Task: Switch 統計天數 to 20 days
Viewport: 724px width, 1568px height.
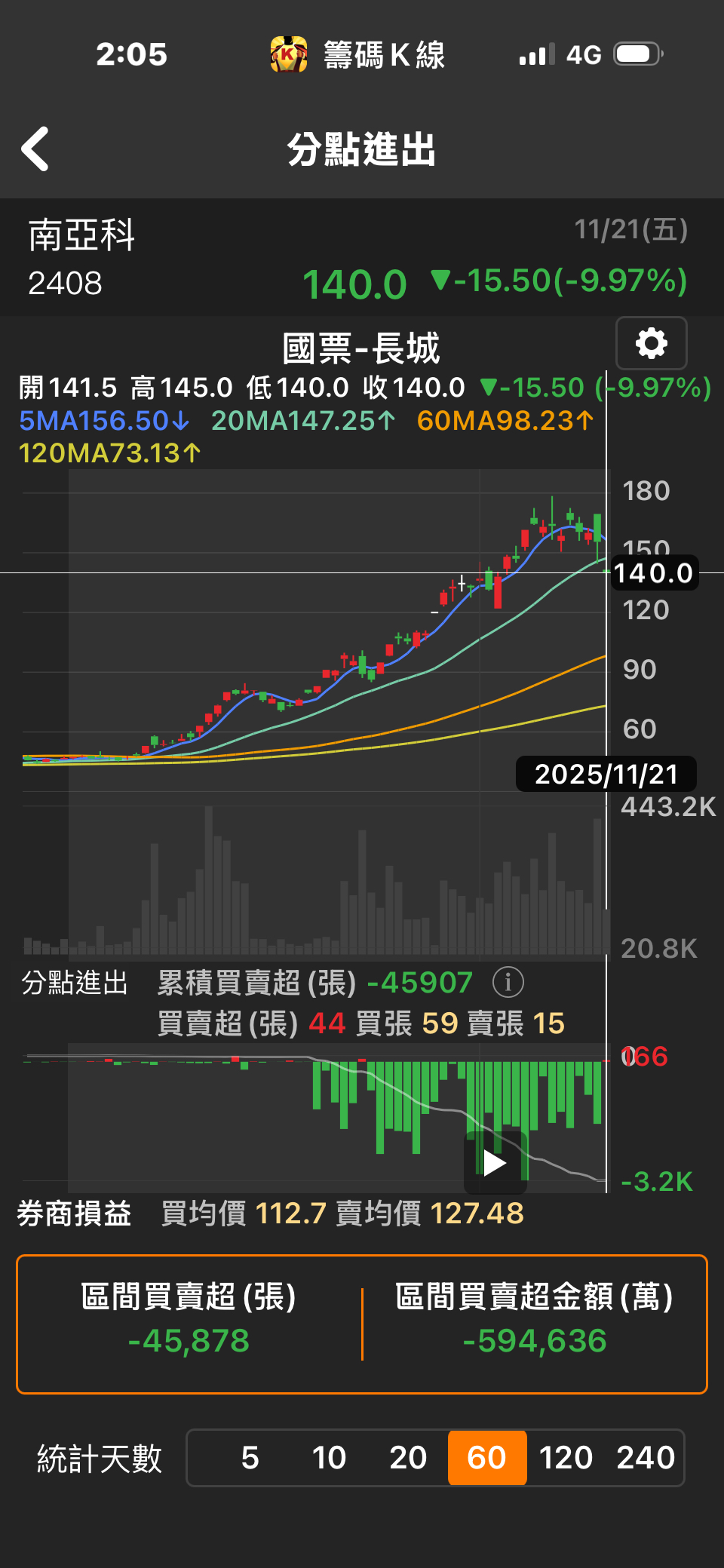Action: click(x=408, y=1457)
